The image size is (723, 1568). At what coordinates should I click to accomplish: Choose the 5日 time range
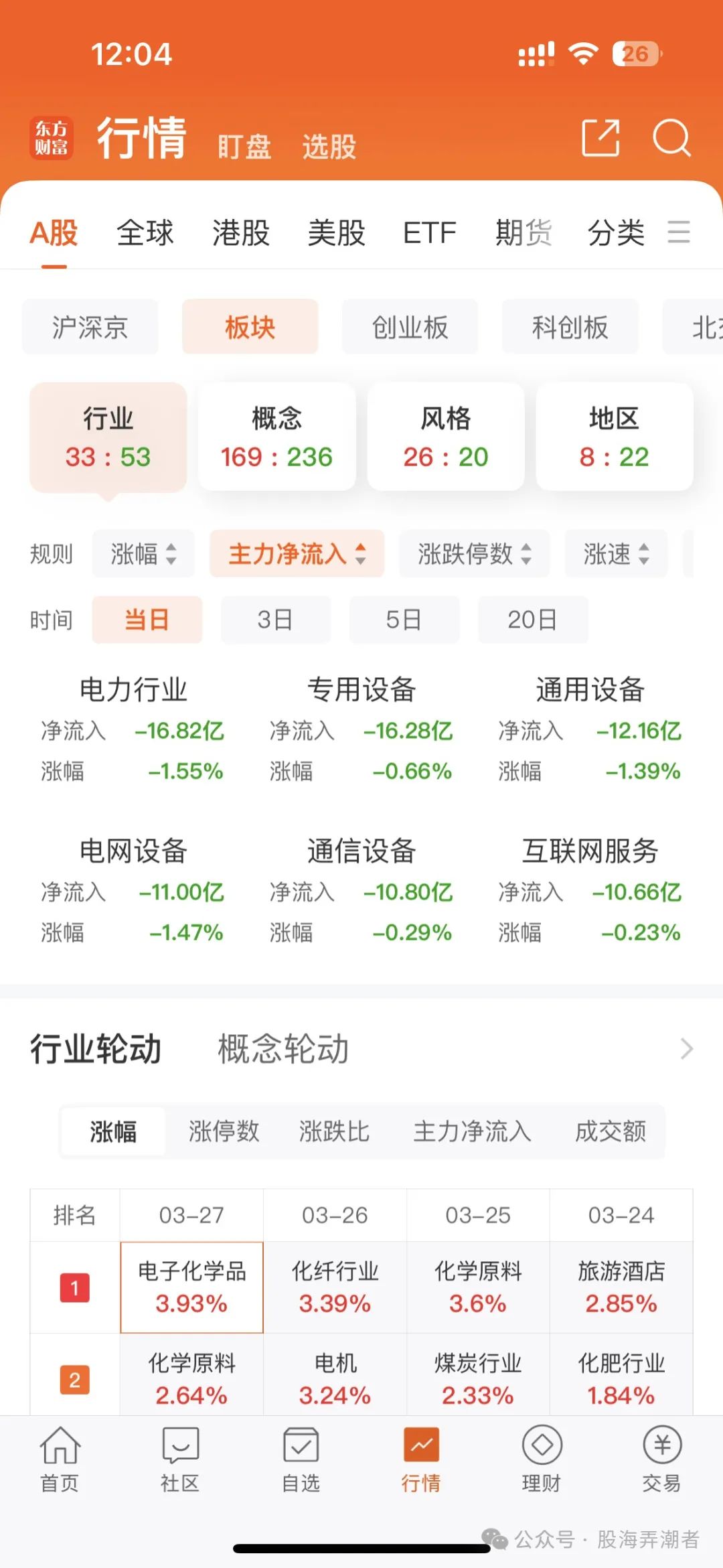point(404,620)
